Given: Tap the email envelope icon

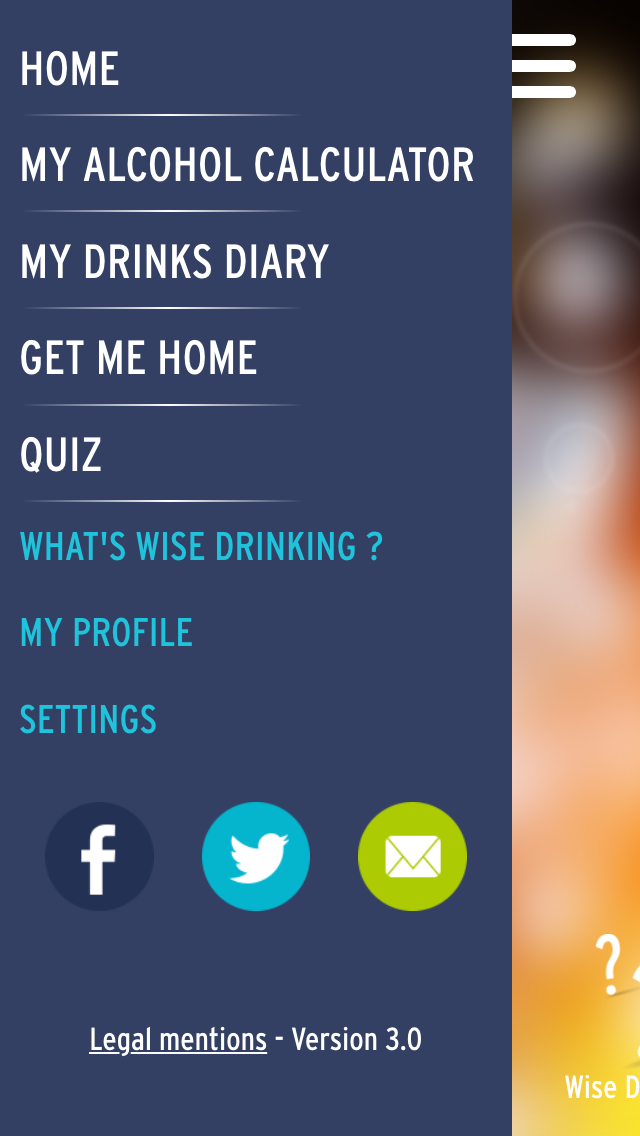Looking at the screenshot, I should point(412,857).
